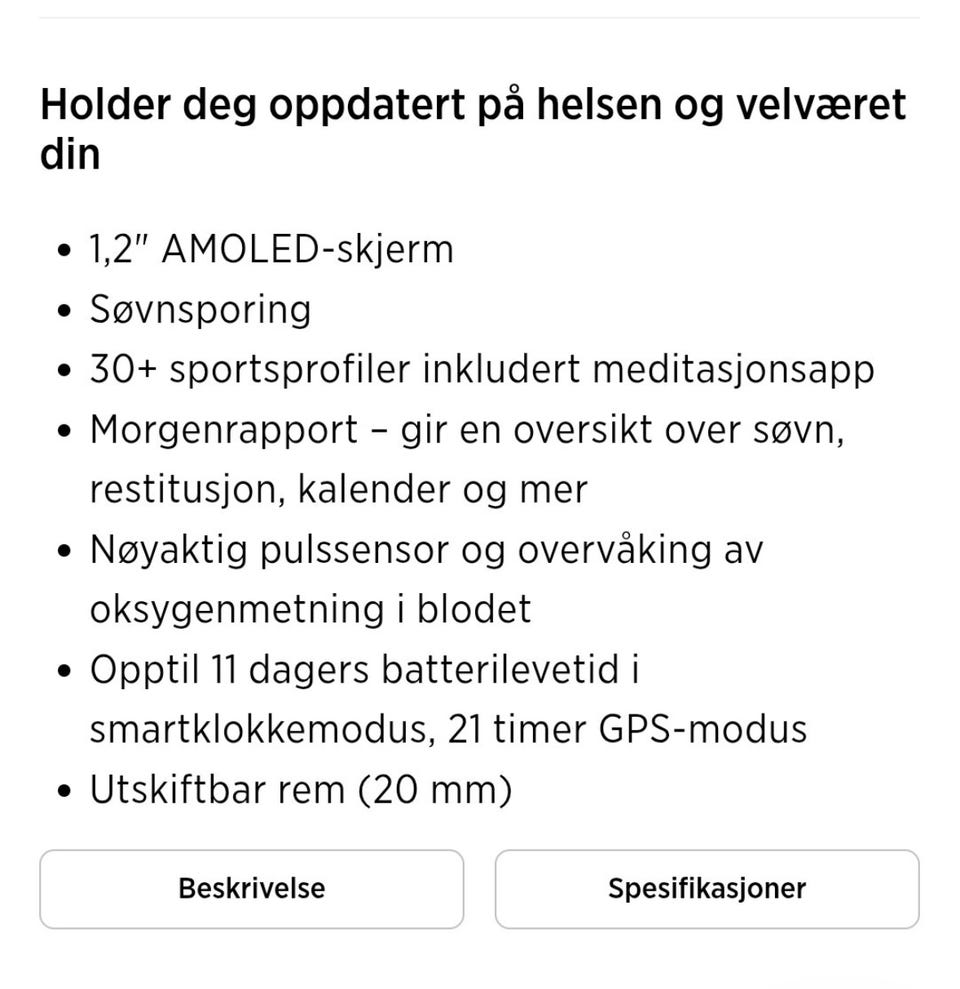
Task: Click the 30+ sportsprofiler bullet point
Action: 481,368
